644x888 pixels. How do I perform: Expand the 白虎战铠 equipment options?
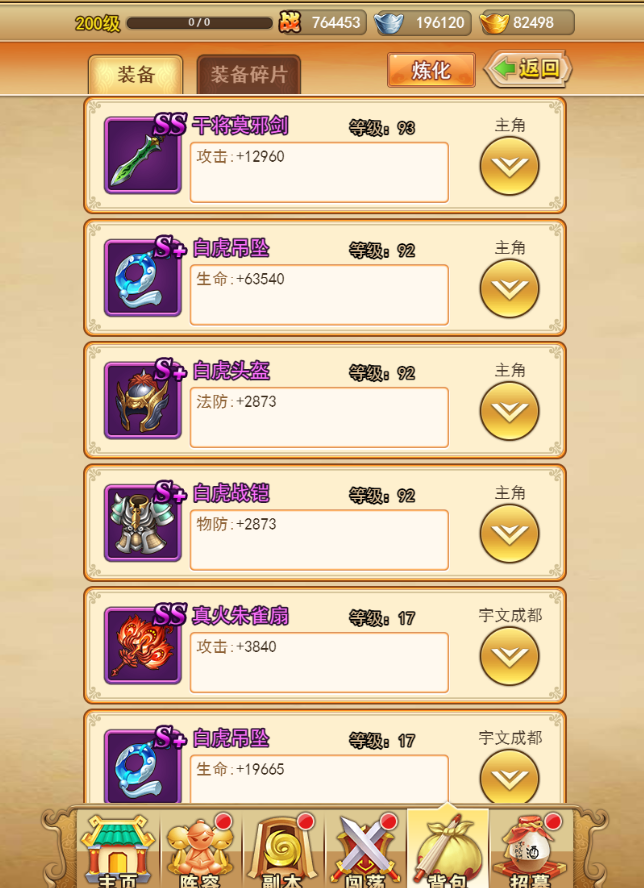[x=509, y=533]
